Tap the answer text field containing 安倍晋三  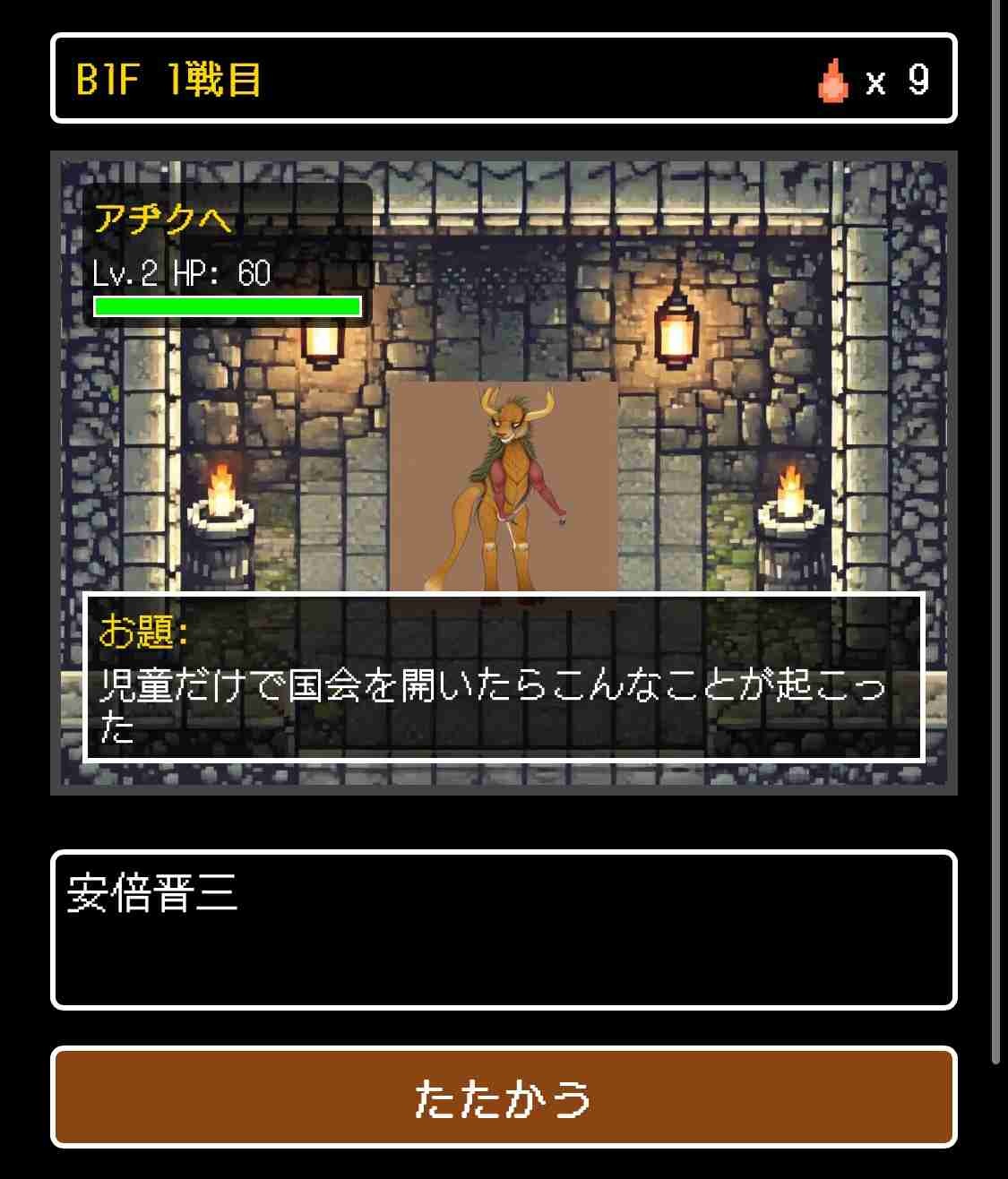click(x=504, y=930)
